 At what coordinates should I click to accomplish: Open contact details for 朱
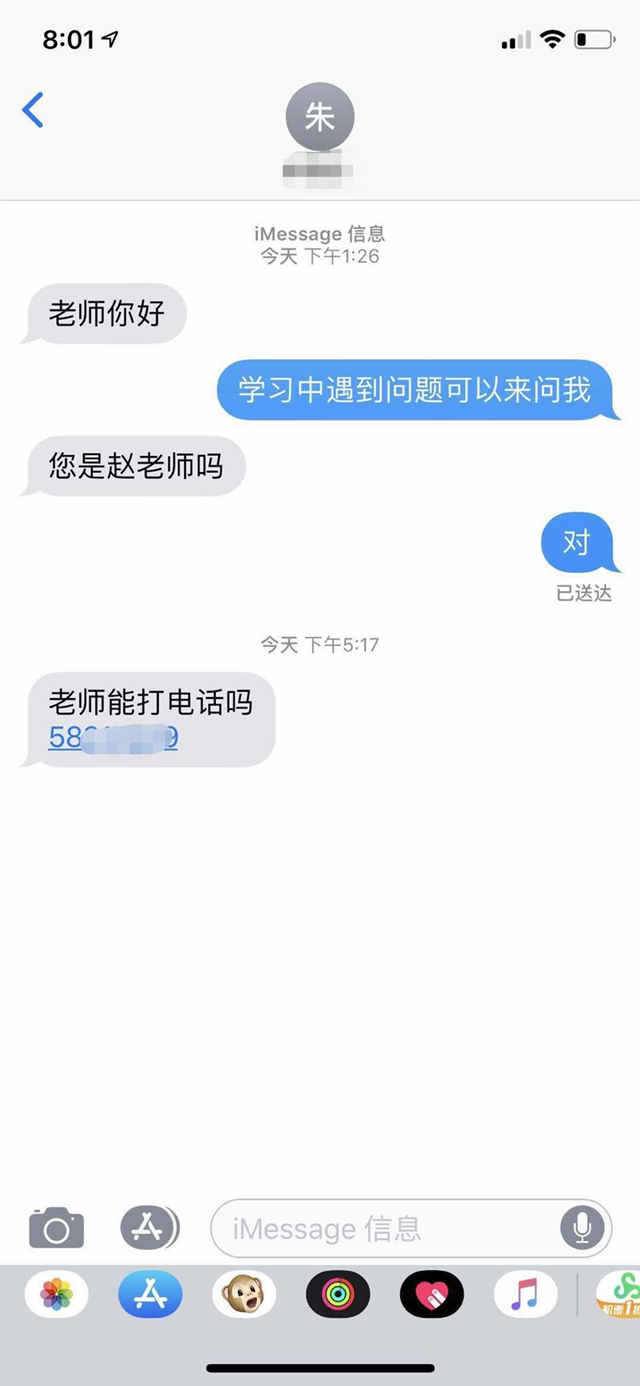319,120
